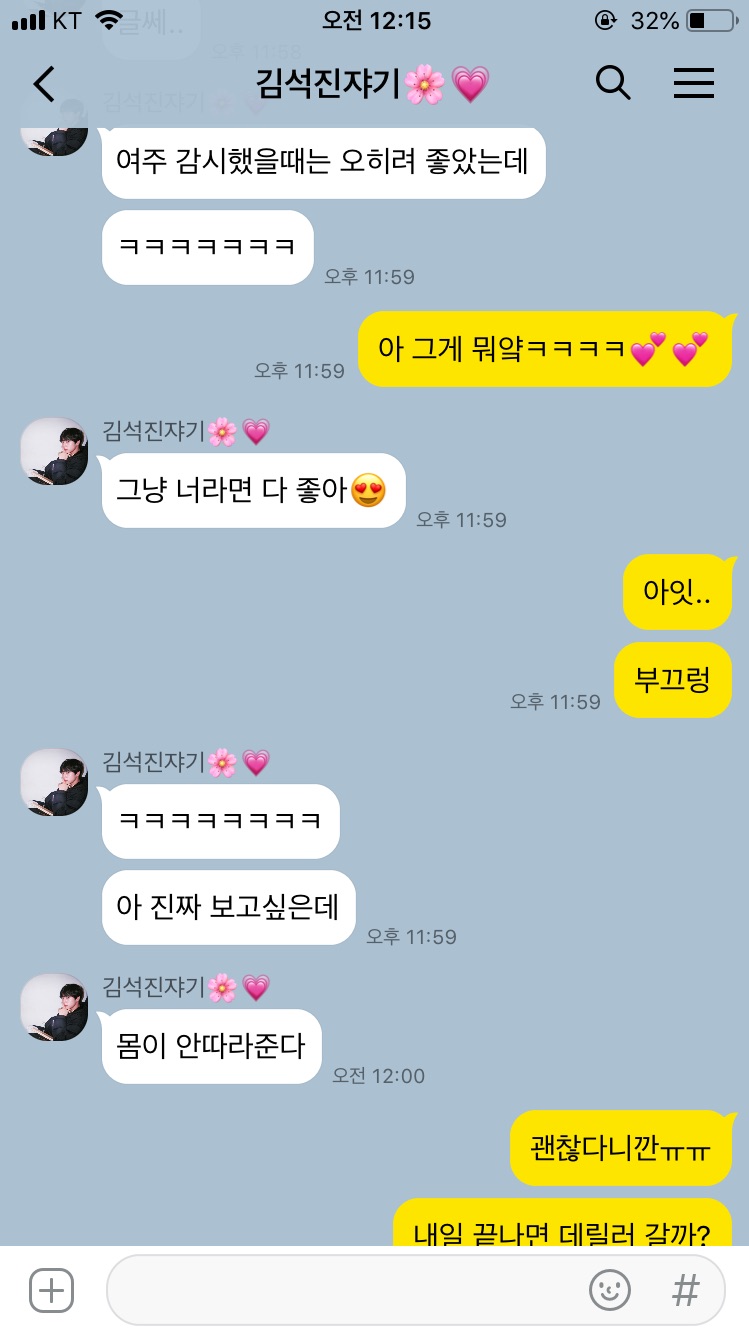Open the plus attachment menu
Viewport: 749px width, 1334px height.
pyautogui.click(x=51, y=1290)
